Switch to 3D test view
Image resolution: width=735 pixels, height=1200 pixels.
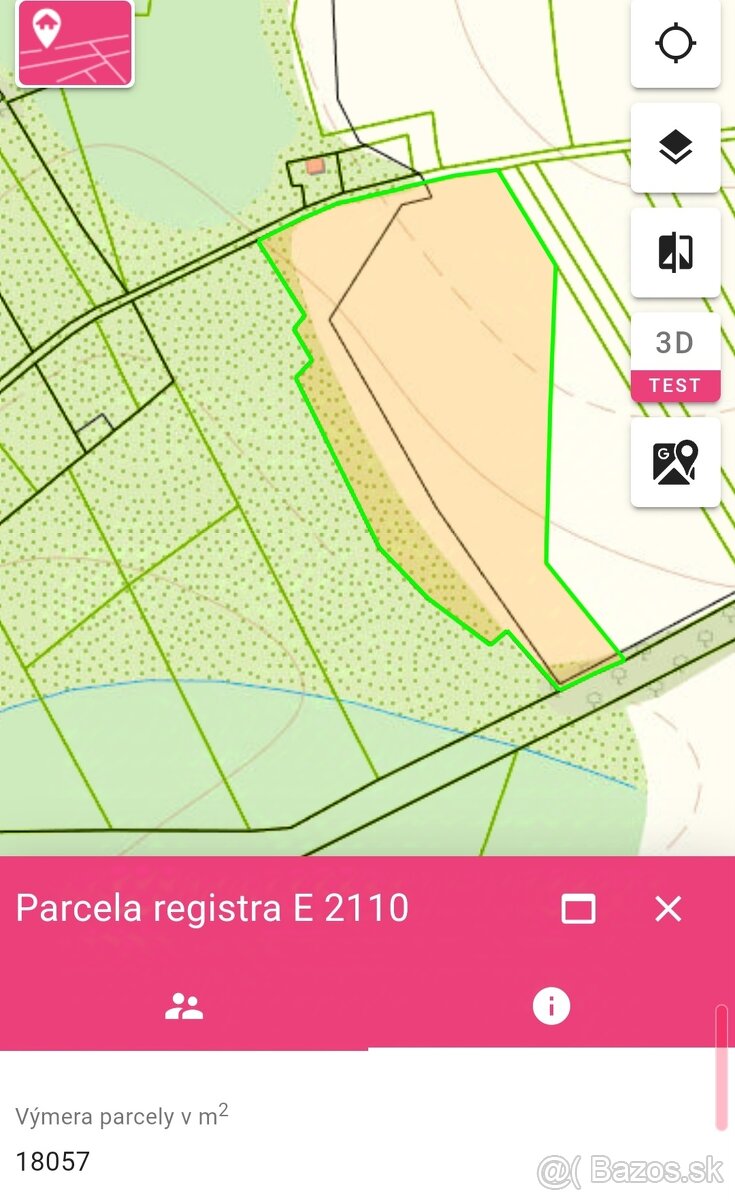pos(675,357)
